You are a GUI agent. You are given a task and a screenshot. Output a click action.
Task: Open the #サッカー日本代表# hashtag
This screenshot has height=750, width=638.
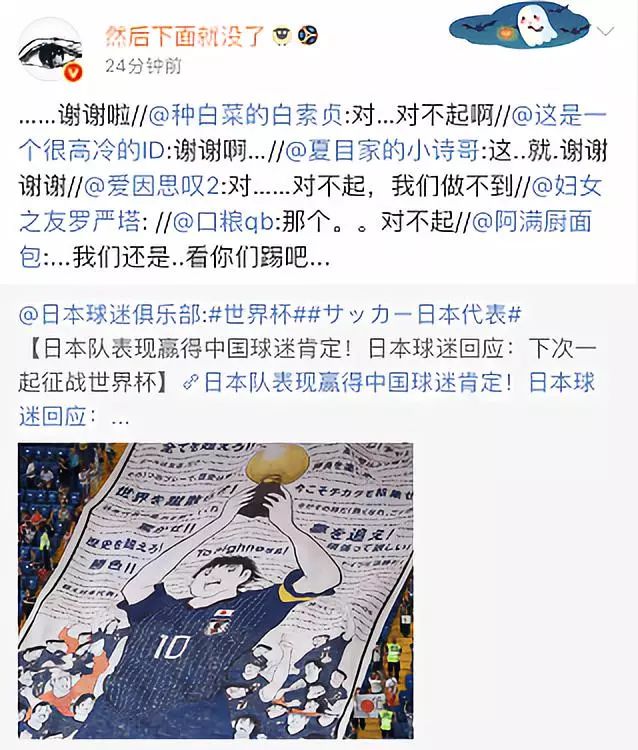pyautogui.click(x=416, y=314)
